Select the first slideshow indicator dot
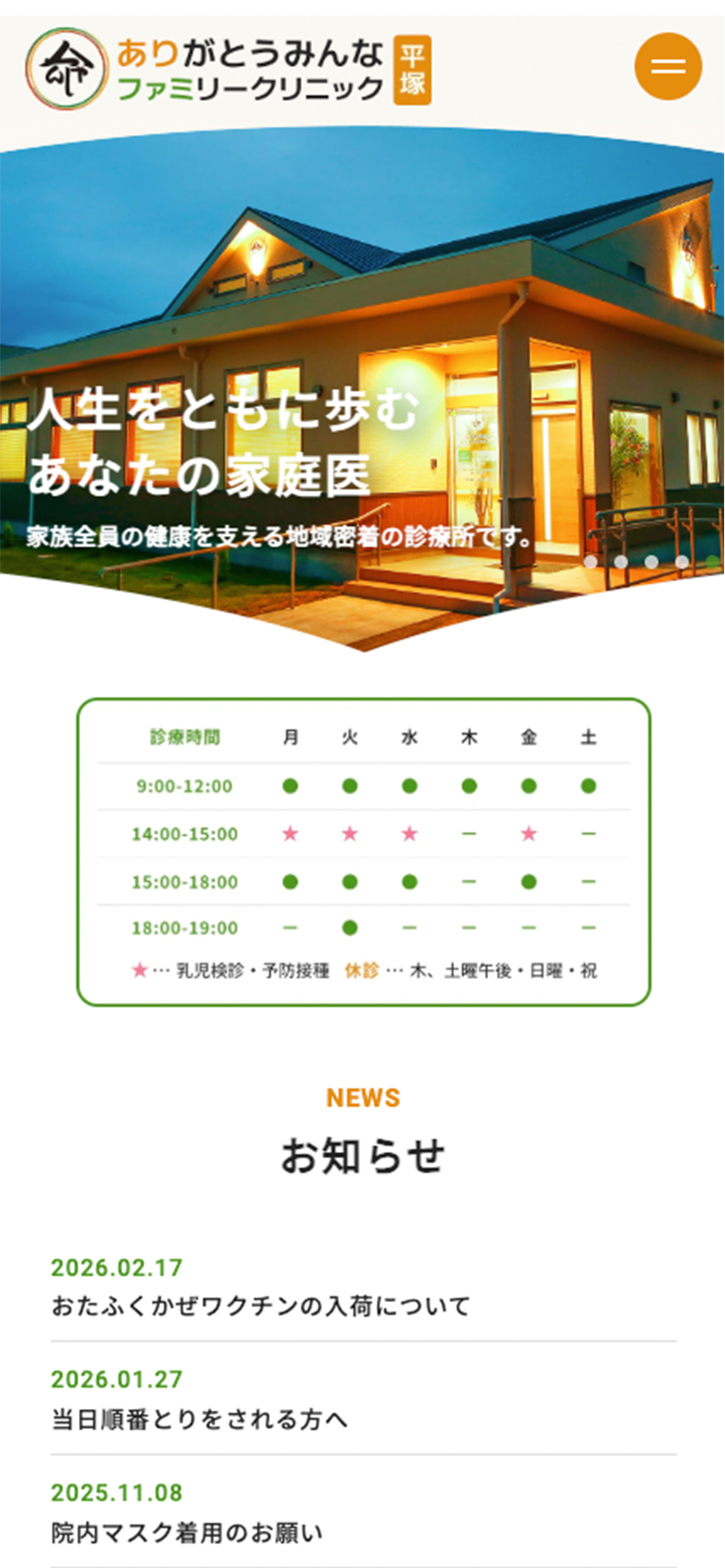Image resolution: width=725 pixels, height=1568 pixels. pos(591,562)
